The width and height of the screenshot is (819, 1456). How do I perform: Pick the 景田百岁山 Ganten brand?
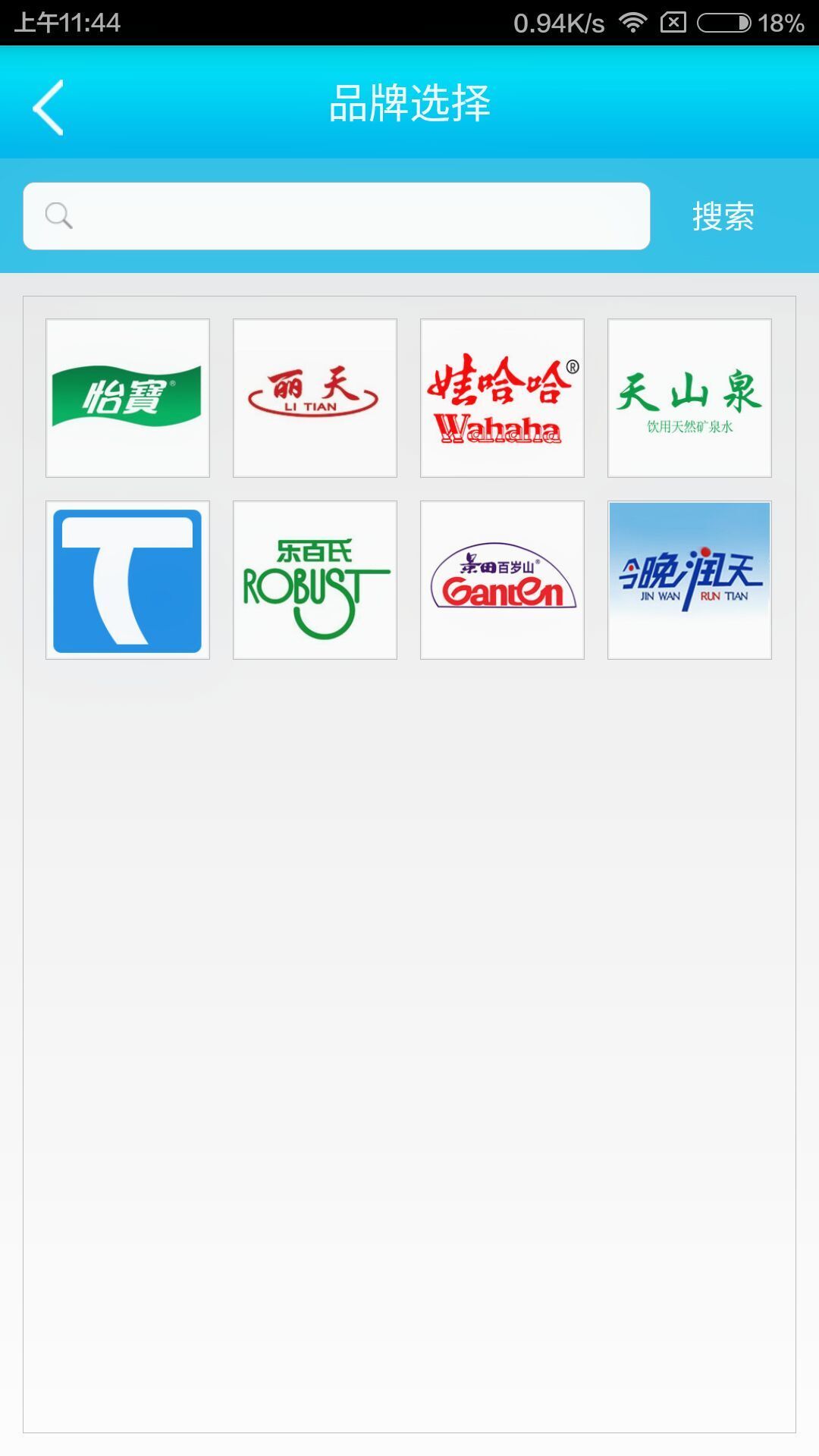click(x=502, y=580)
